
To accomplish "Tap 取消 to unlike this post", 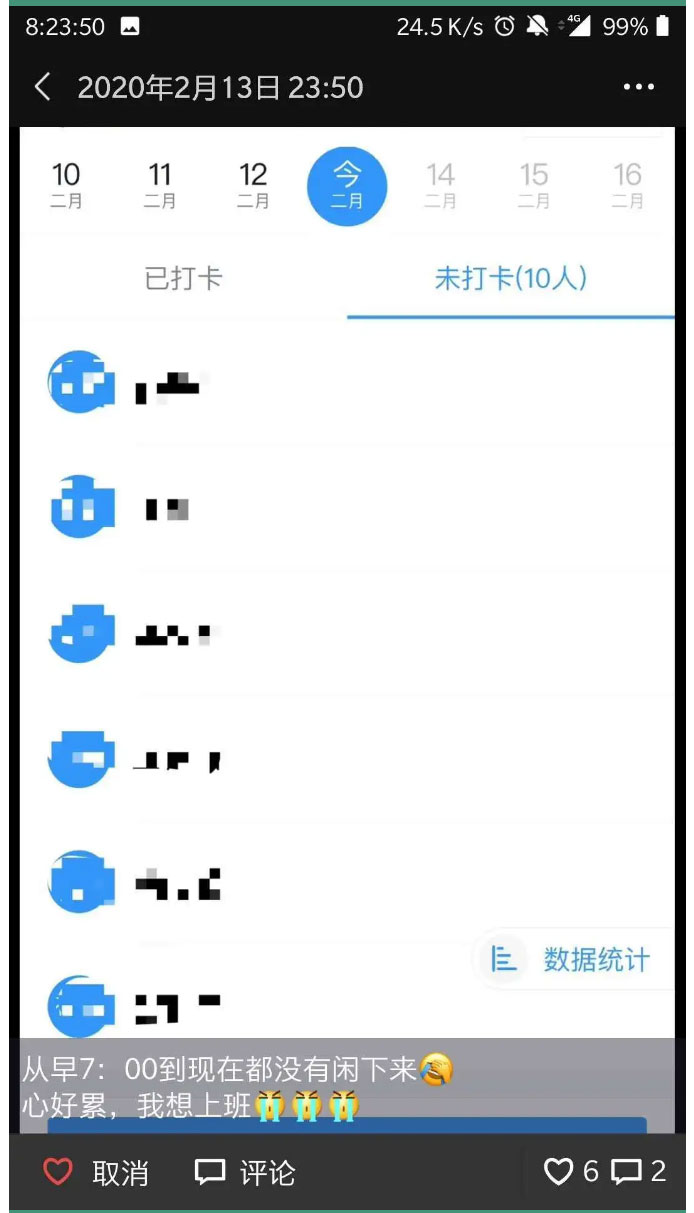I will (96, 1172).
